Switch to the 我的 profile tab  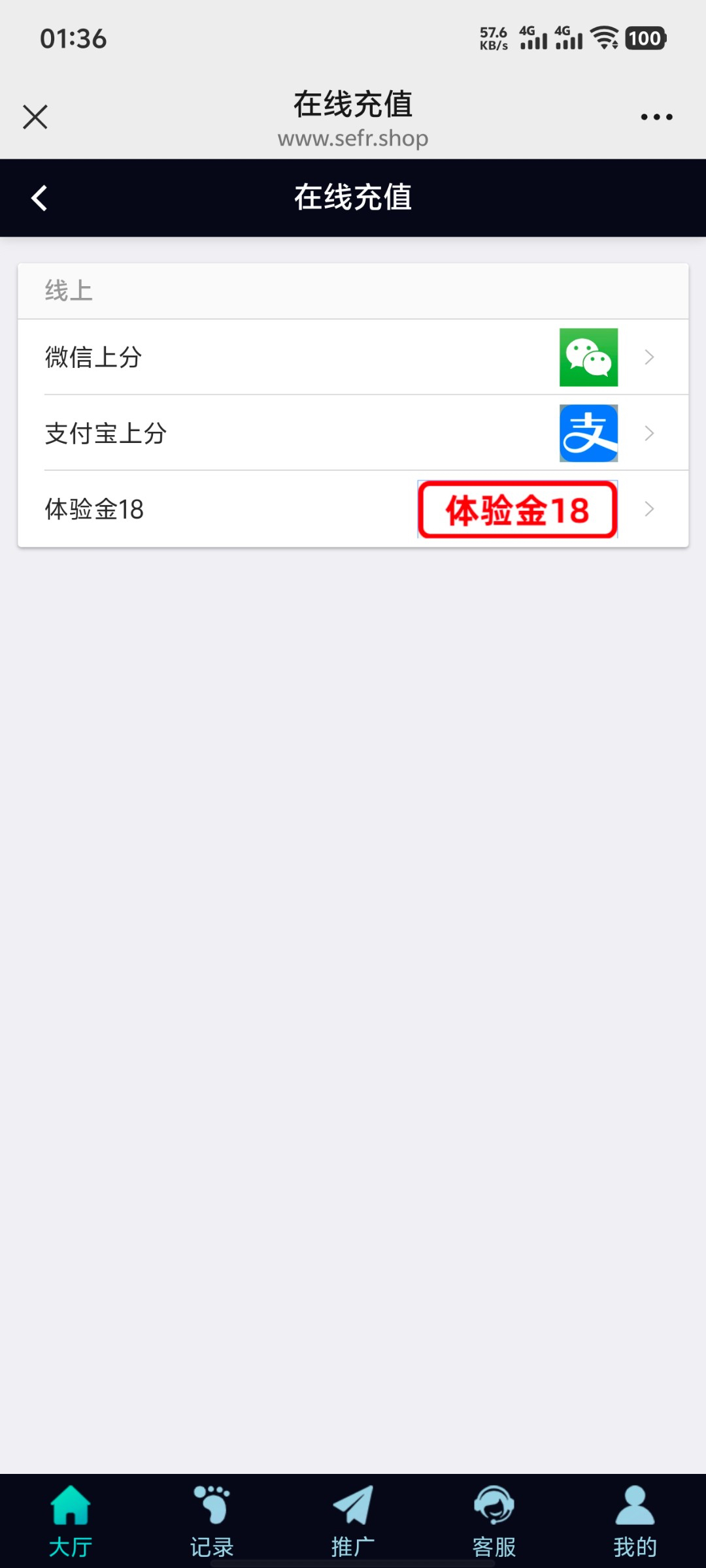[x=635, y=1521]
